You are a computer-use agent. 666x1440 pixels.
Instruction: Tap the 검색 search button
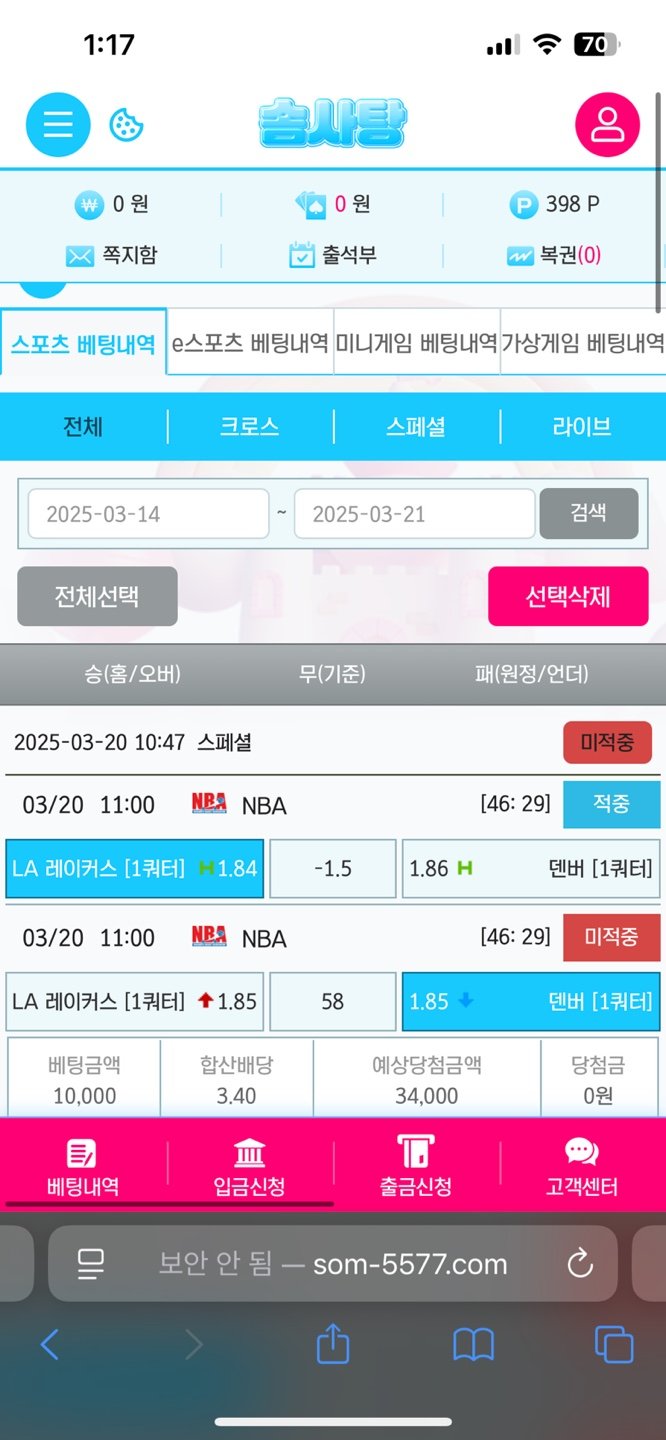(x=588, y=514)
